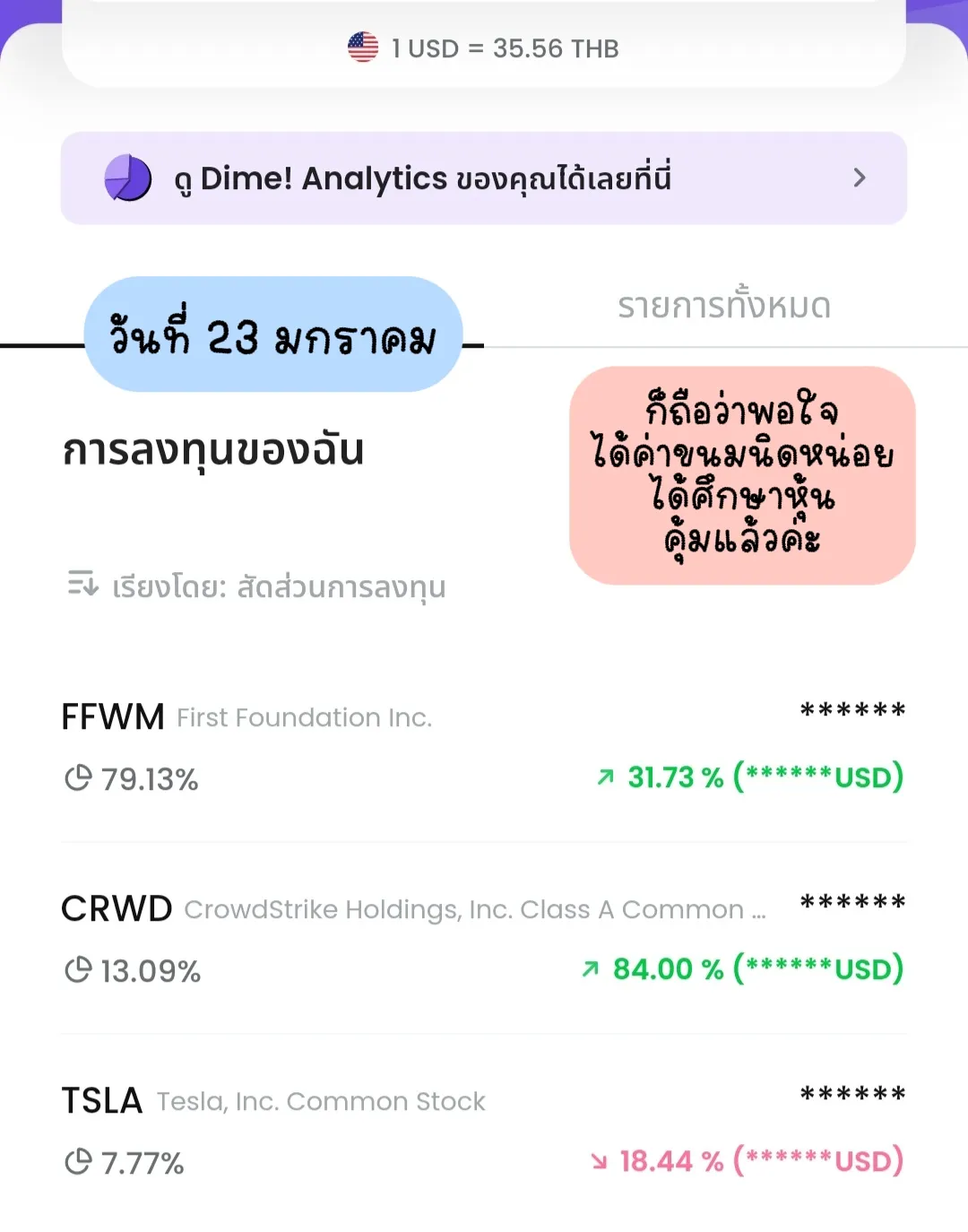
Task: Expand the Dime! Analytics banner chevron
Action: 859,178
